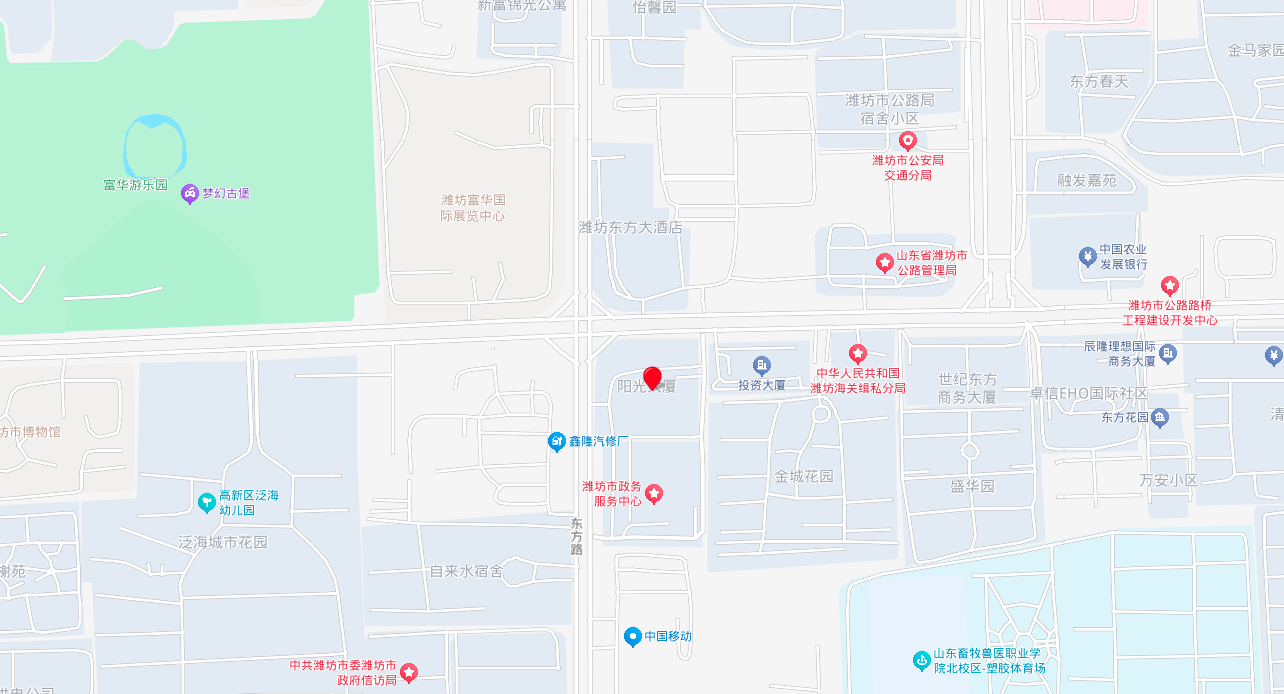Select the 中国移动 marker
Screen dimensions: 1284x694
click(632, 636)
